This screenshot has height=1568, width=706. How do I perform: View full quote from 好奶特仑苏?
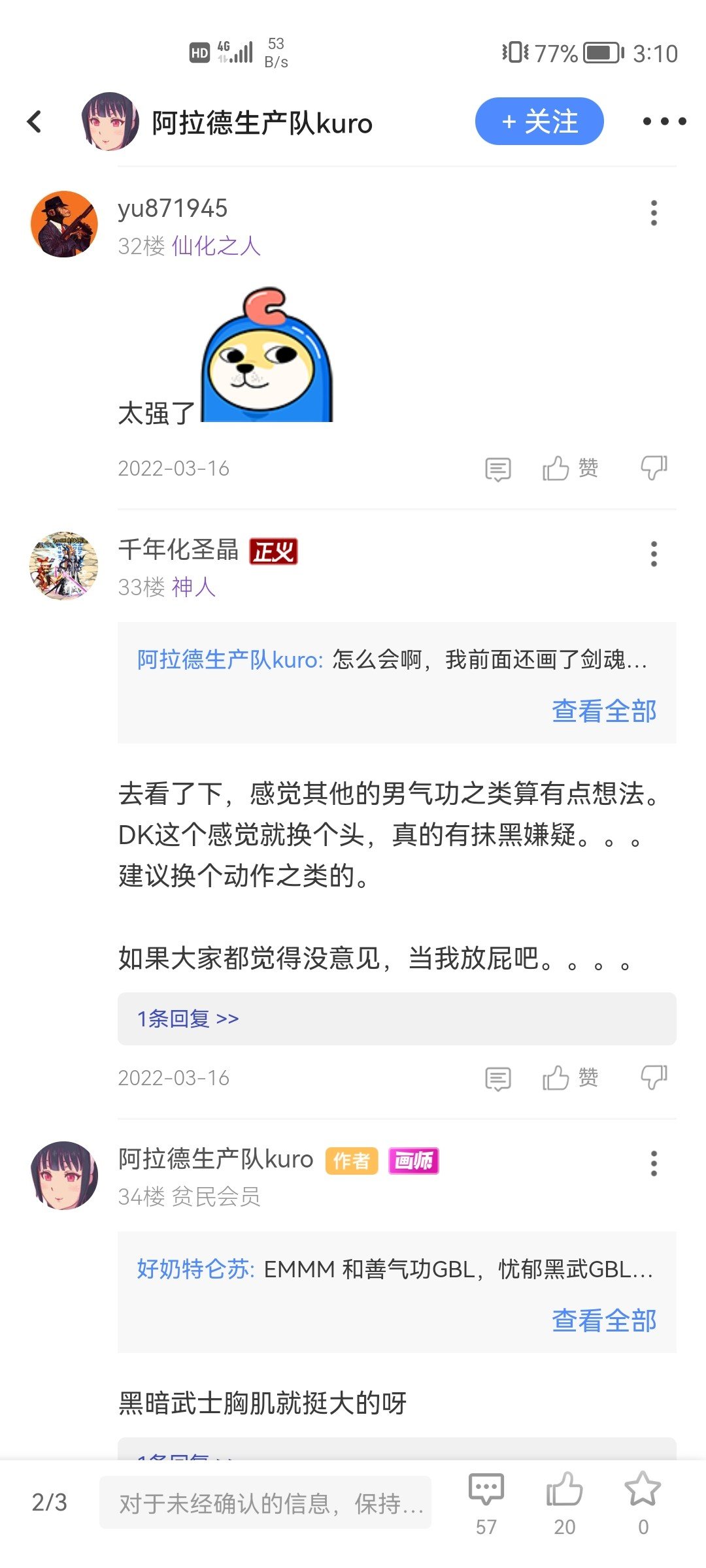tap(604, 1320)
